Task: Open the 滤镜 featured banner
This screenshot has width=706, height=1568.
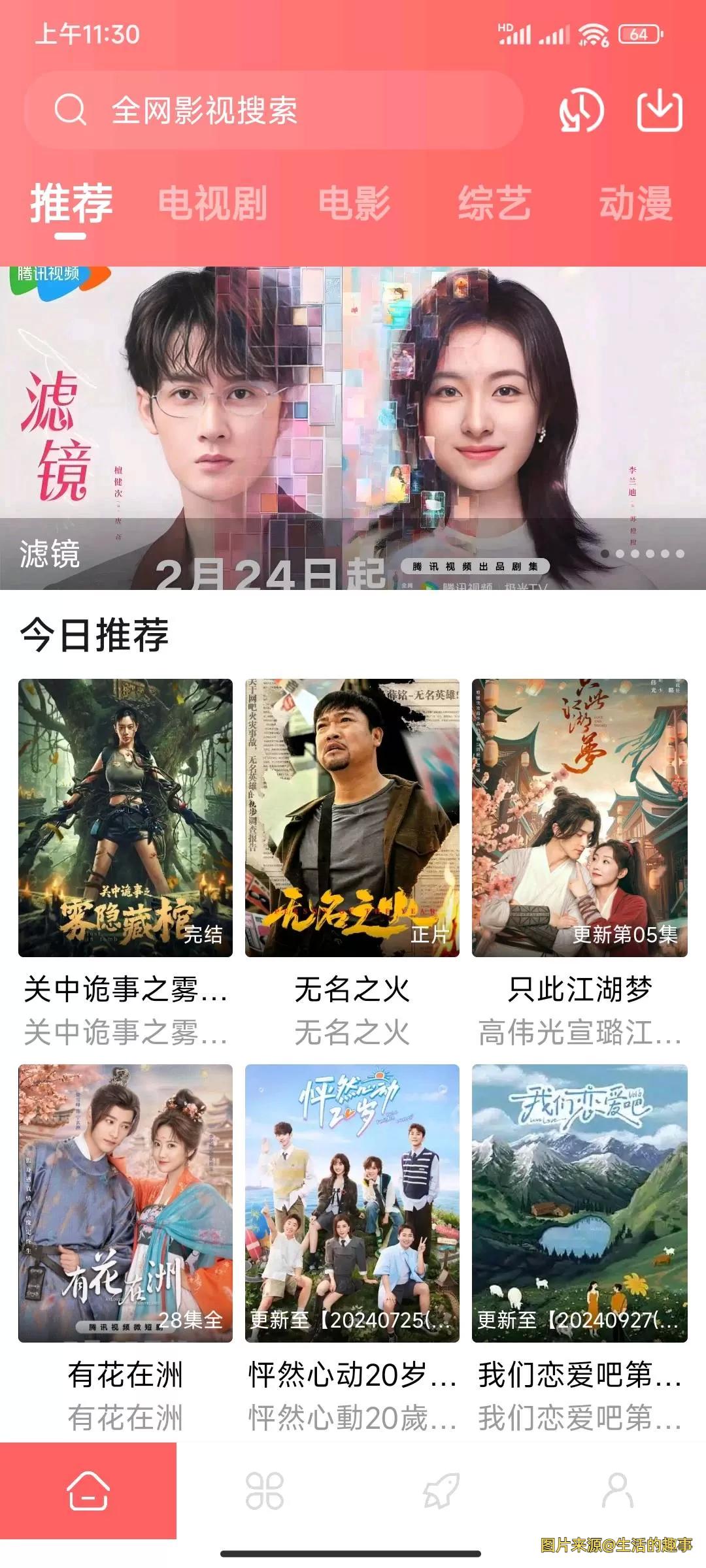Action: 353,428
